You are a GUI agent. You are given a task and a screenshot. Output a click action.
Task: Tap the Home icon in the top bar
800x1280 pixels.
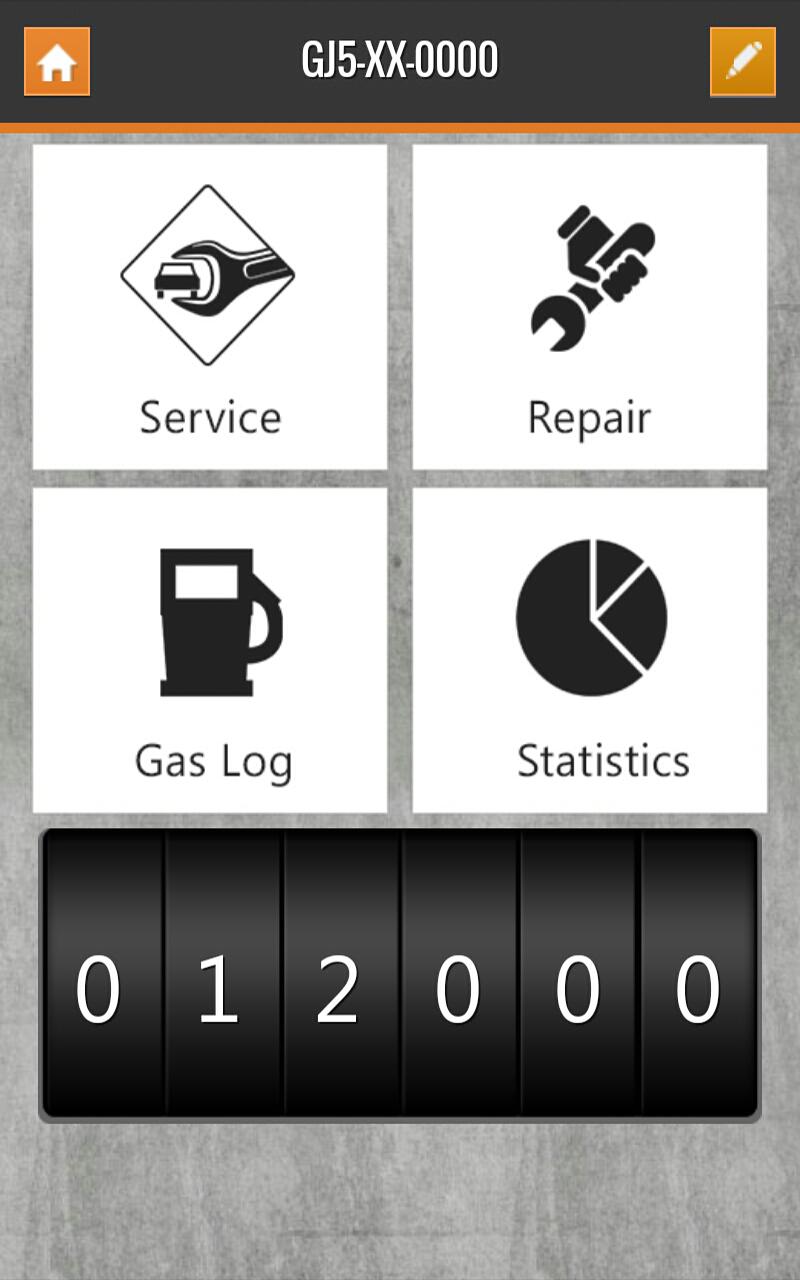[x=56, y=62]
